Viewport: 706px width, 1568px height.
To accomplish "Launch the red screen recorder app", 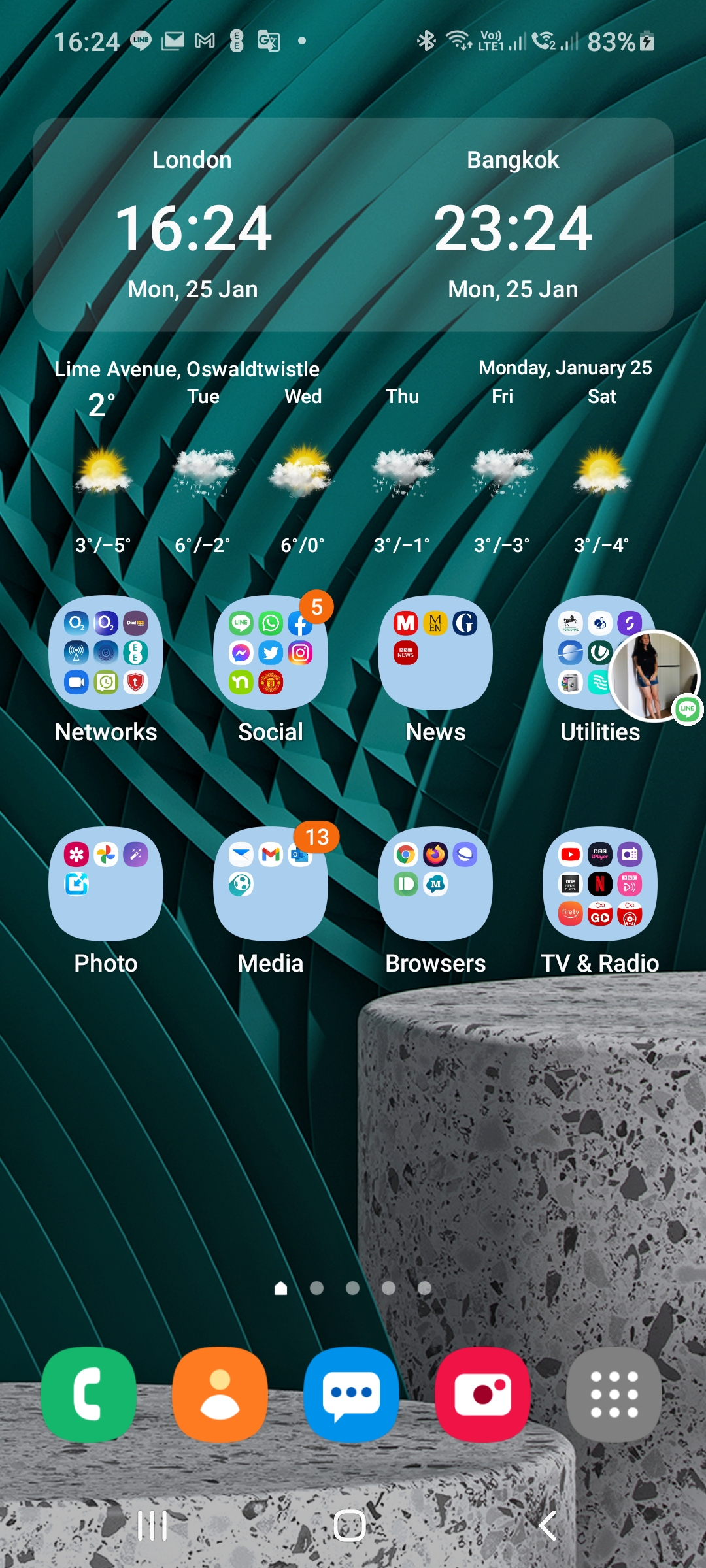I will coord(483,1394).
